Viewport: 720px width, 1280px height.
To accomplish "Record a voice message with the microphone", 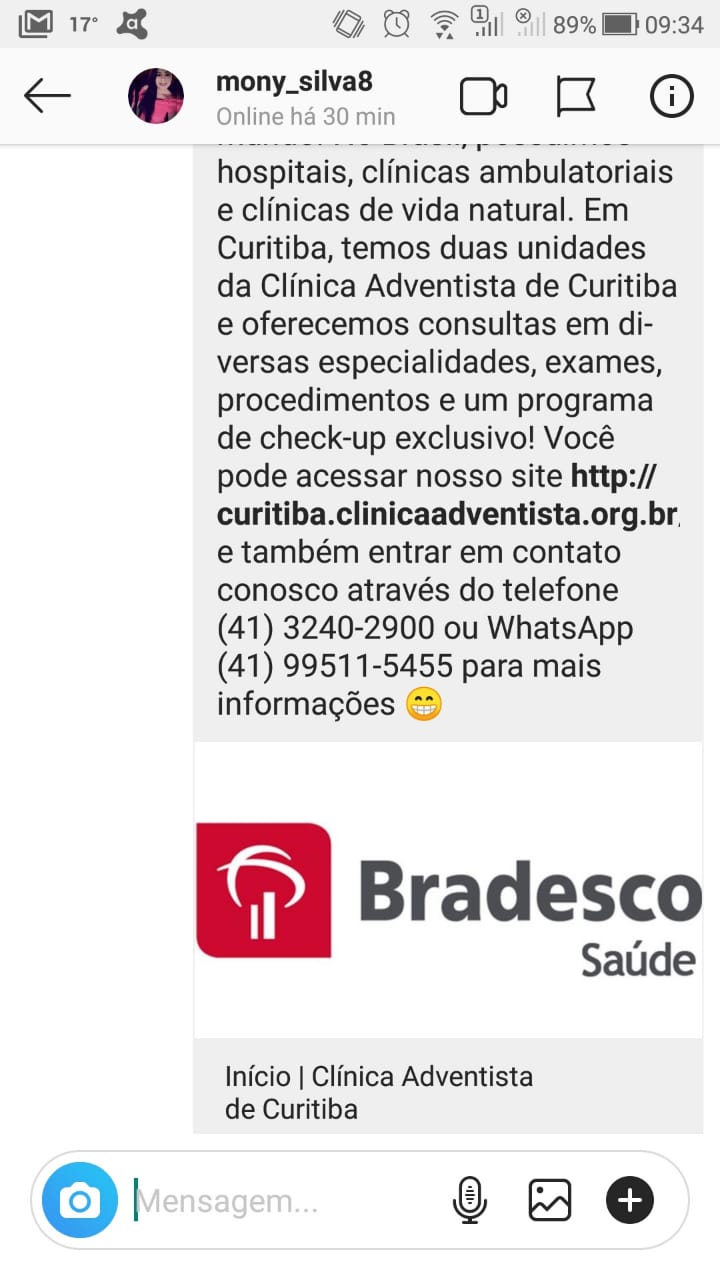I will click(469, 1200).
